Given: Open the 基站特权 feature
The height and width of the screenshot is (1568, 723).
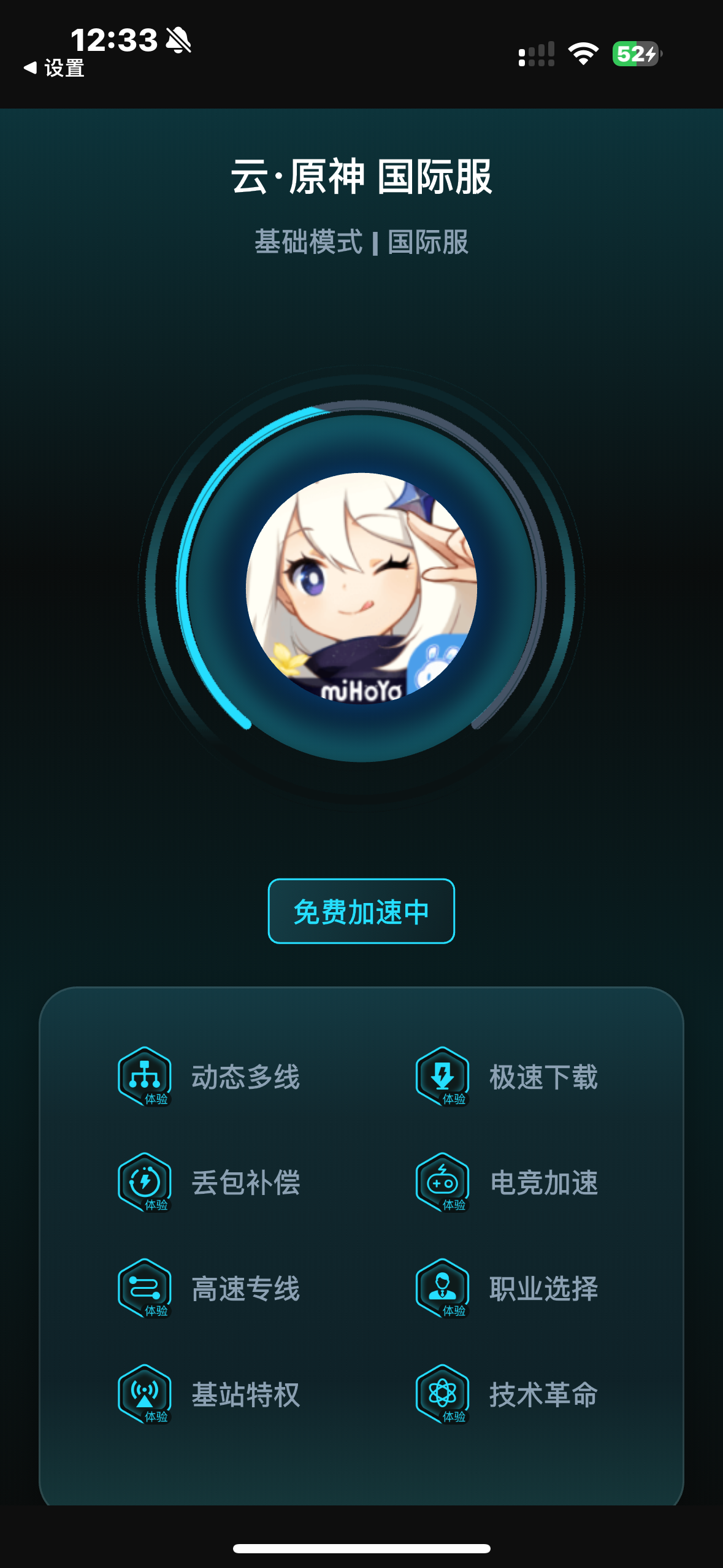Looking at the screenshot, I should pos(208,1394).
